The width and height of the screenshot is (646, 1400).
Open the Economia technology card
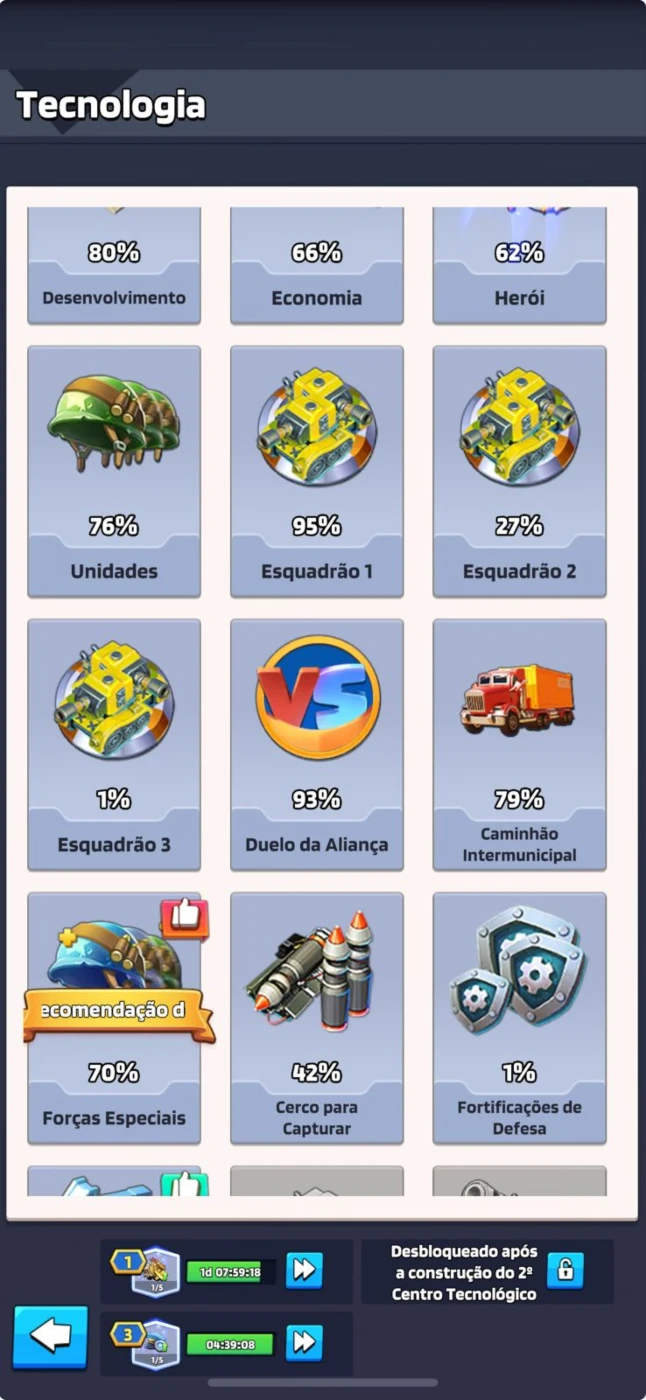pyautogui.click(x=317, y=265)
